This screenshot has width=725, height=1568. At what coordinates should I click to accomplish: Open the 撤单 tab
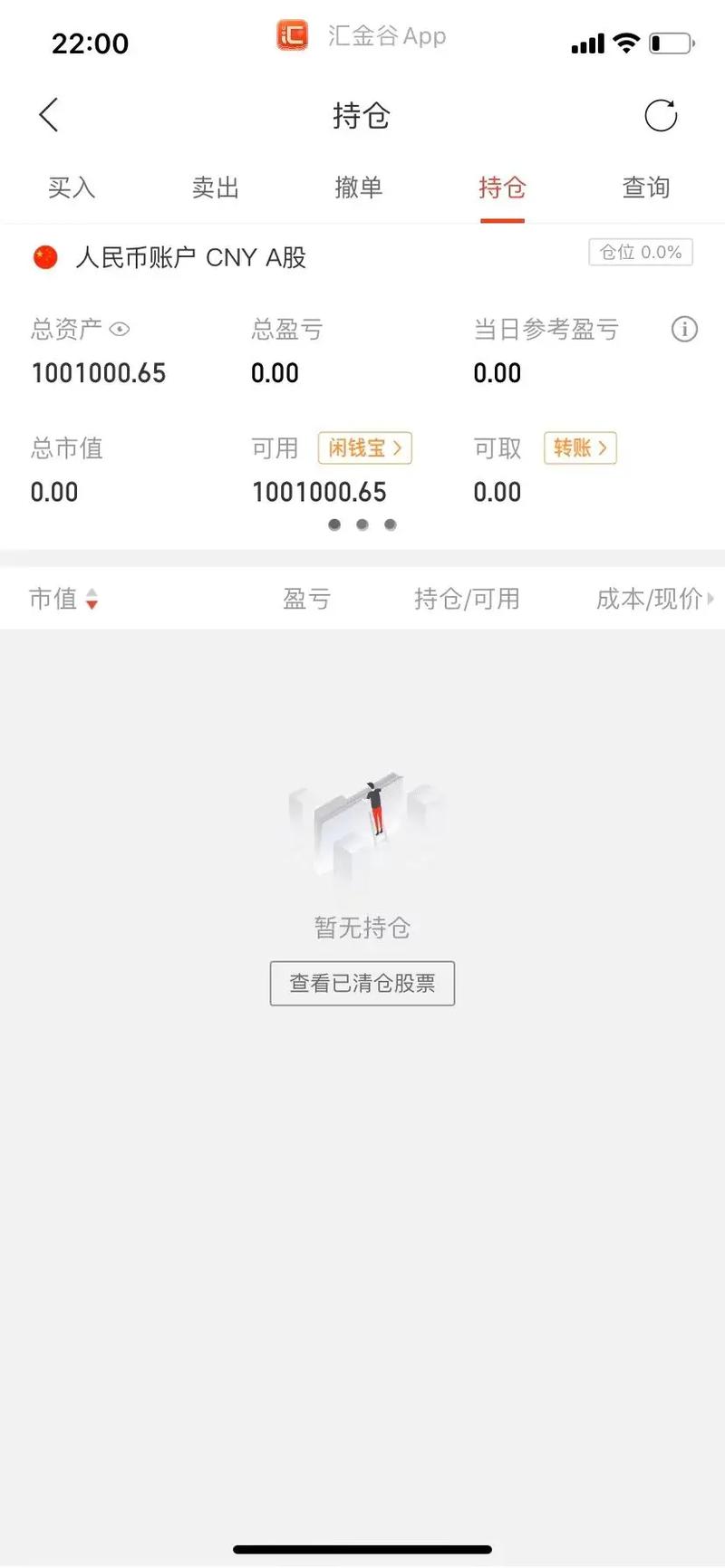359,188
